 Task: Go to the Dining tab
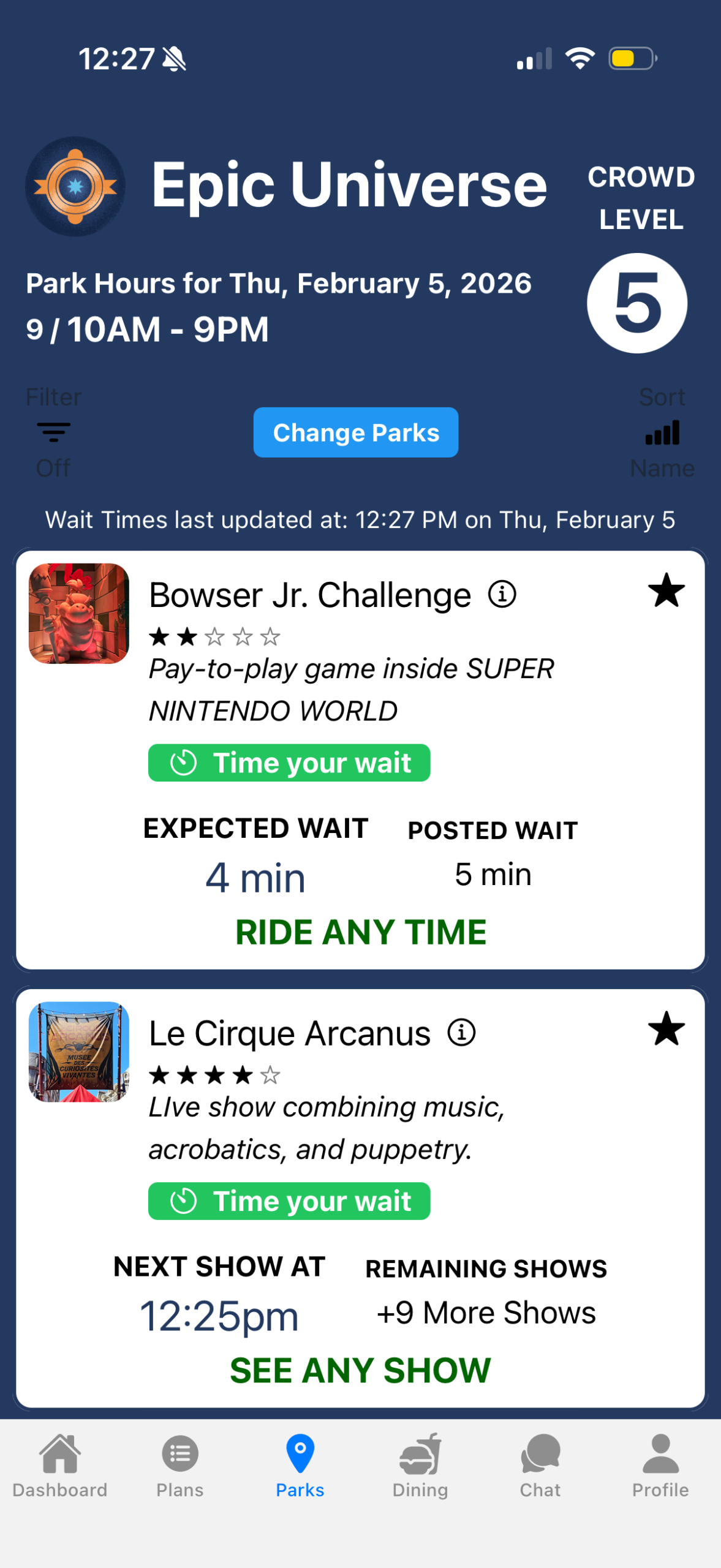420,1465
